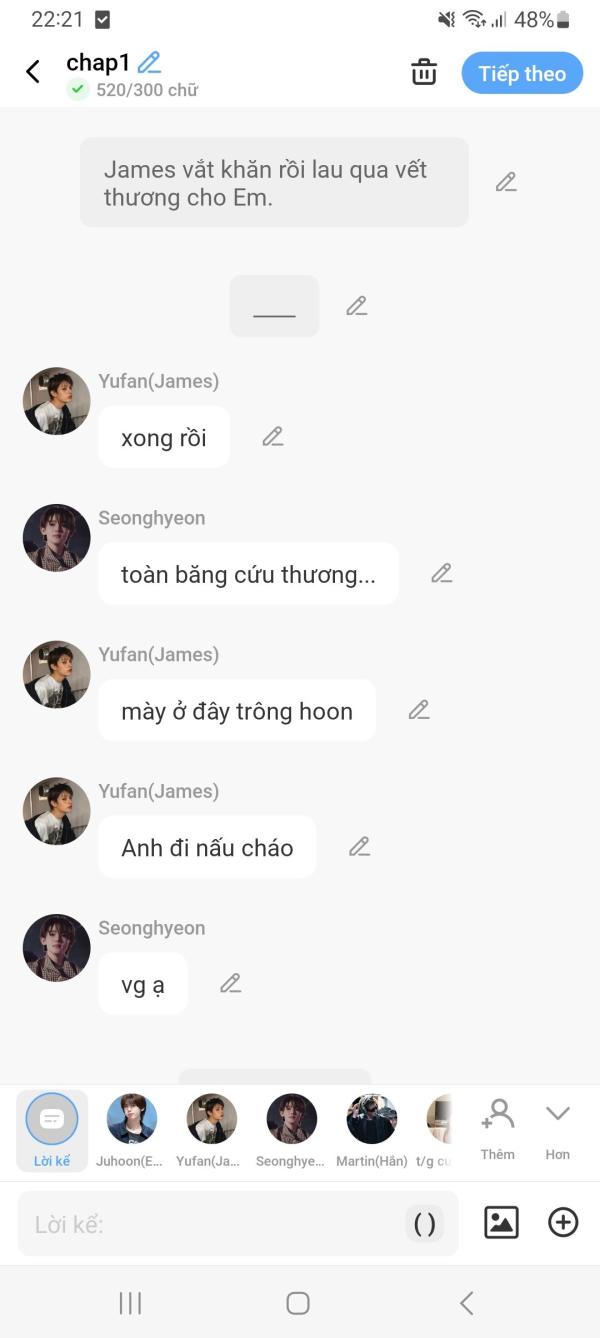Image resolution: width=600 pixels, height=1338 pixels.
Task: Attach a picture using the image icon
Action: pos(501,1222)
